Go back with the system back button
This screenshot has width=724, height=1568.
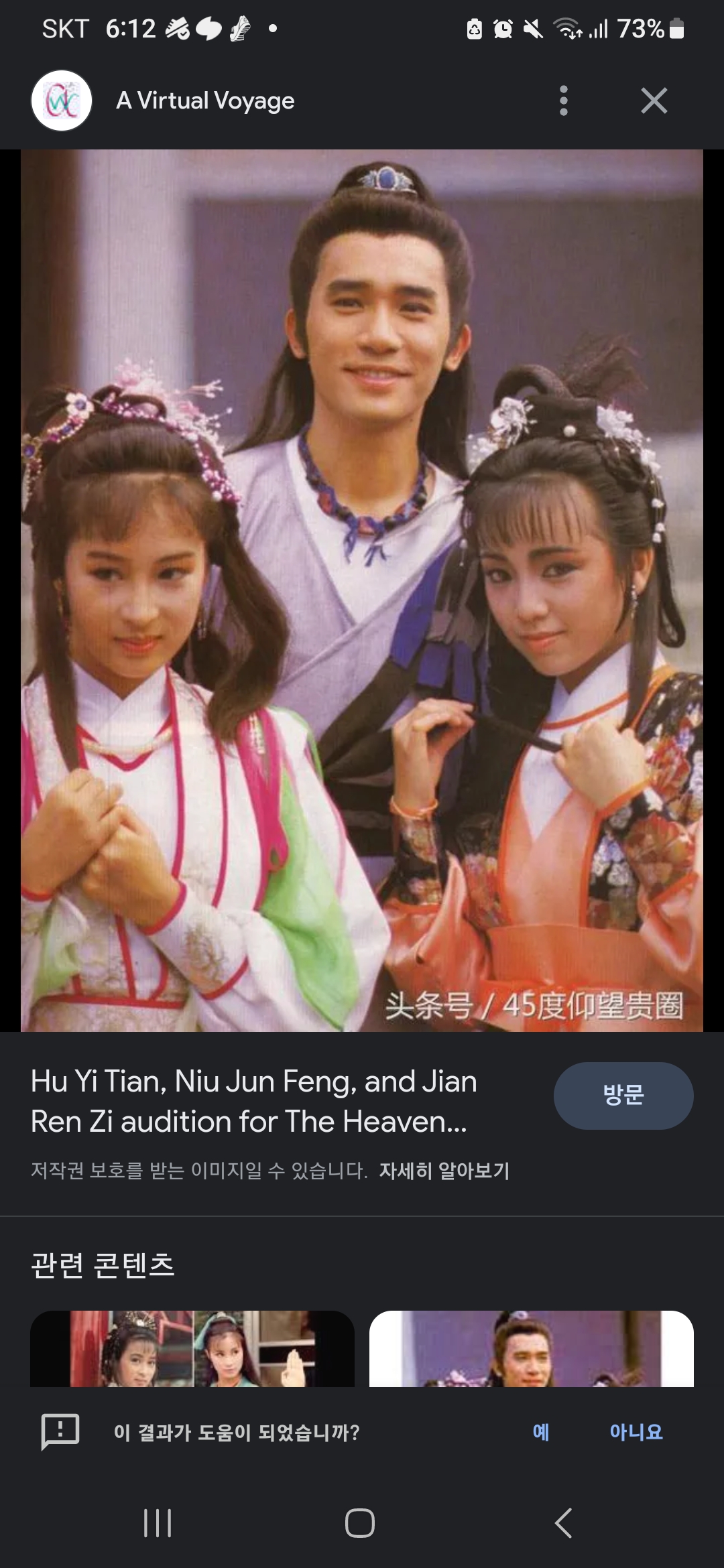[x=564, y=1522]
